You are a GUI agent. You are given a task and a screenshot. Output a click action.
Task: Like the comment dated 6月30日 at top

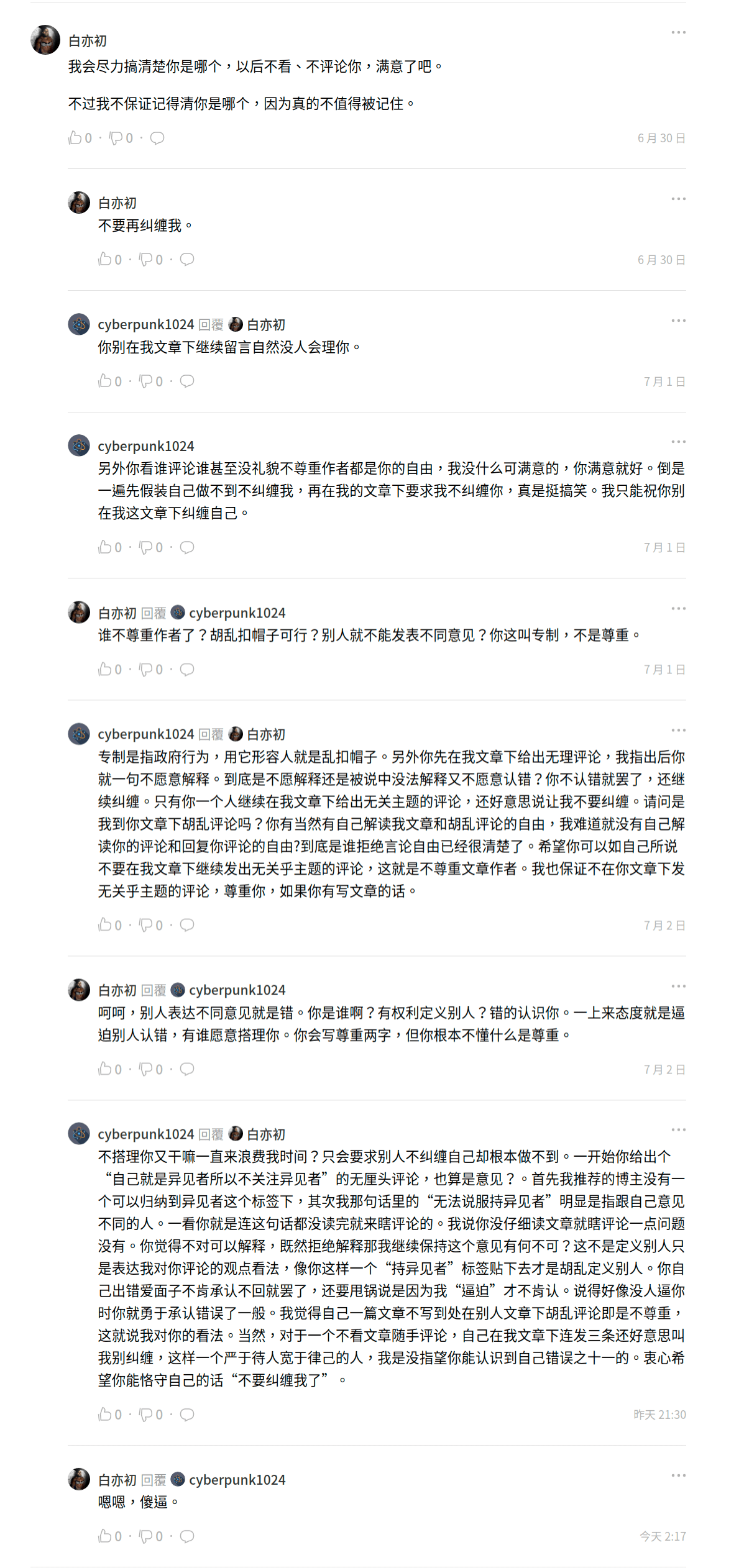pyautogui.click(x=75, y=138)
